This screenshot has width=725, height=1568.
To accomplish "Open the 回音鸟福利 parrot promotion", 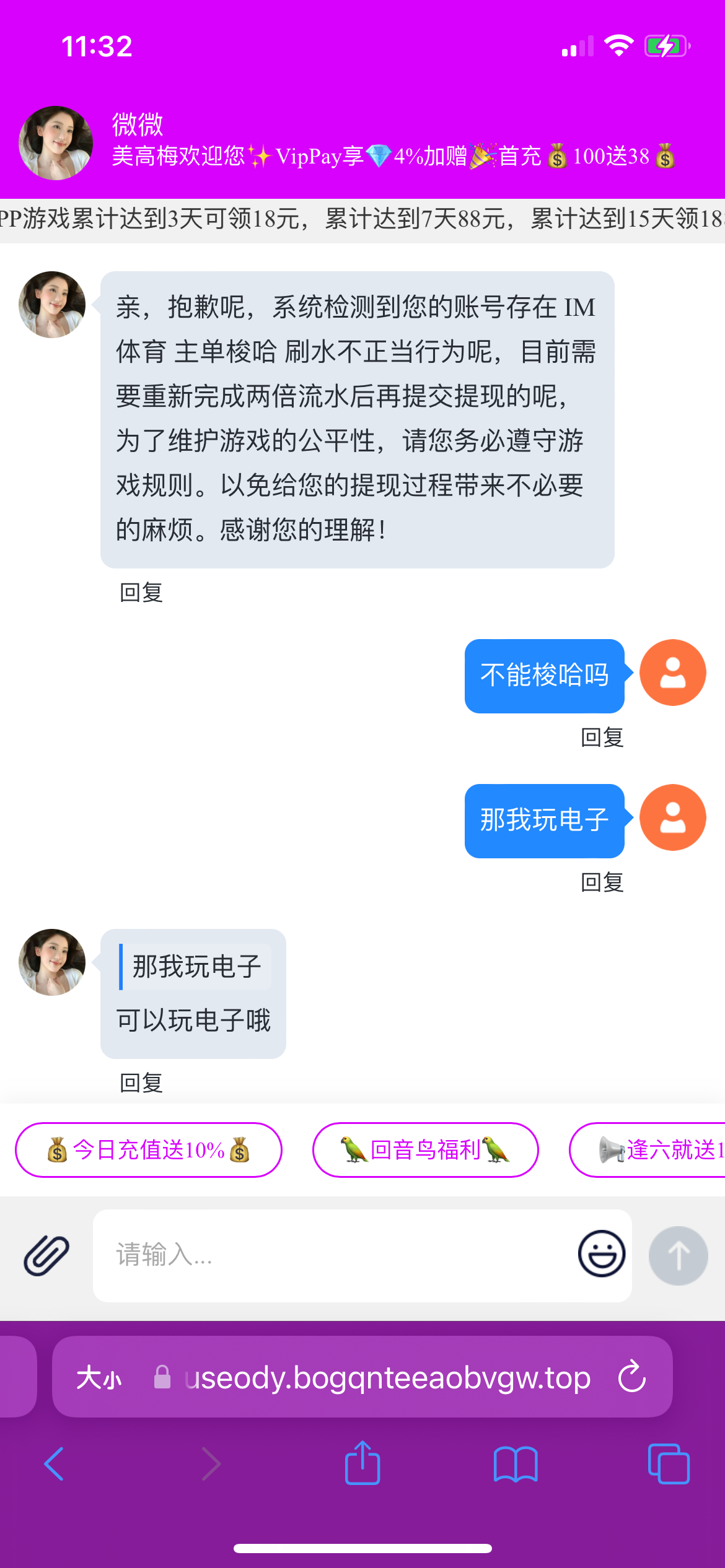I will tap(425, 1149).
